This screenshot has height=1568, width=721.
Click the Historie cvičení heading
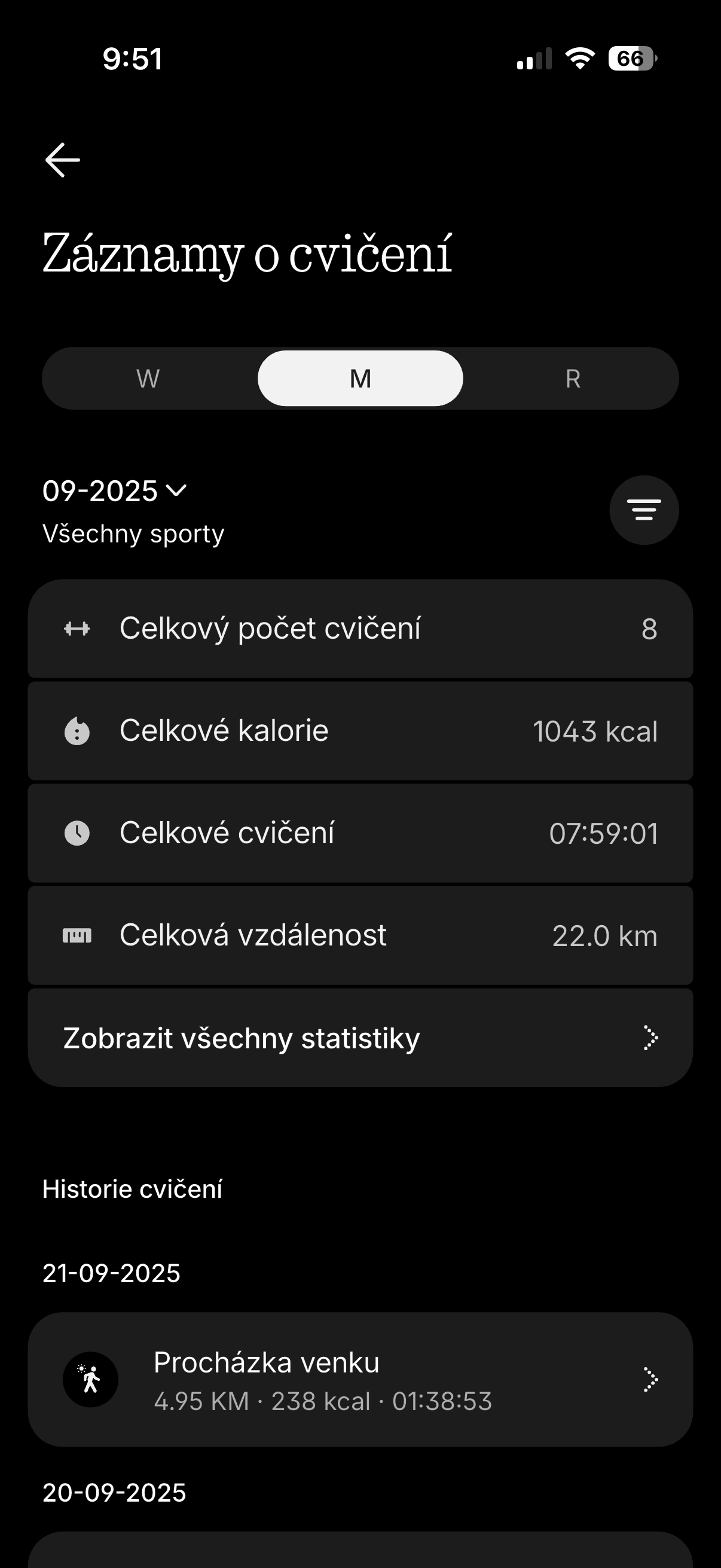[132, 1188]
